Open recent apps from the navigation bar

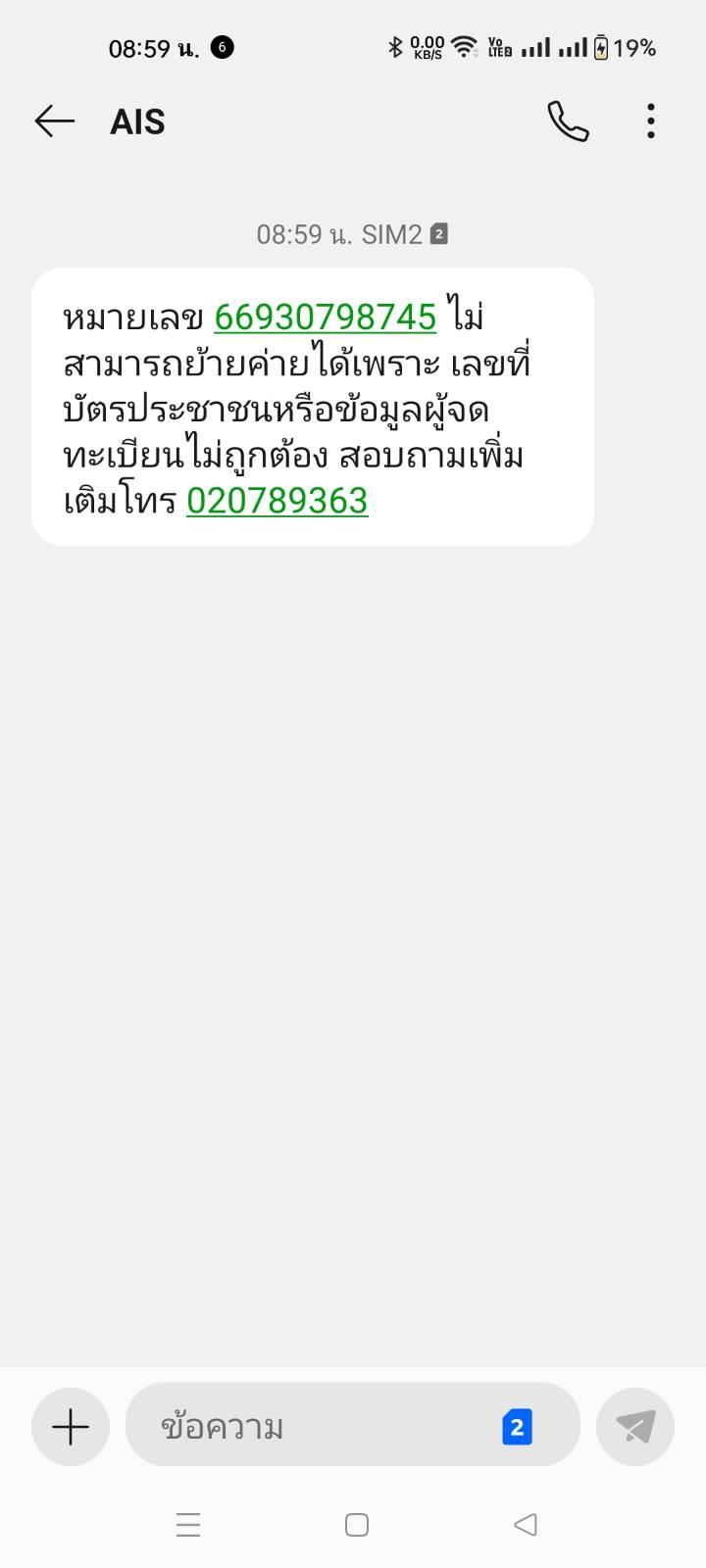pyautogui.click(x=188, y=1525)
